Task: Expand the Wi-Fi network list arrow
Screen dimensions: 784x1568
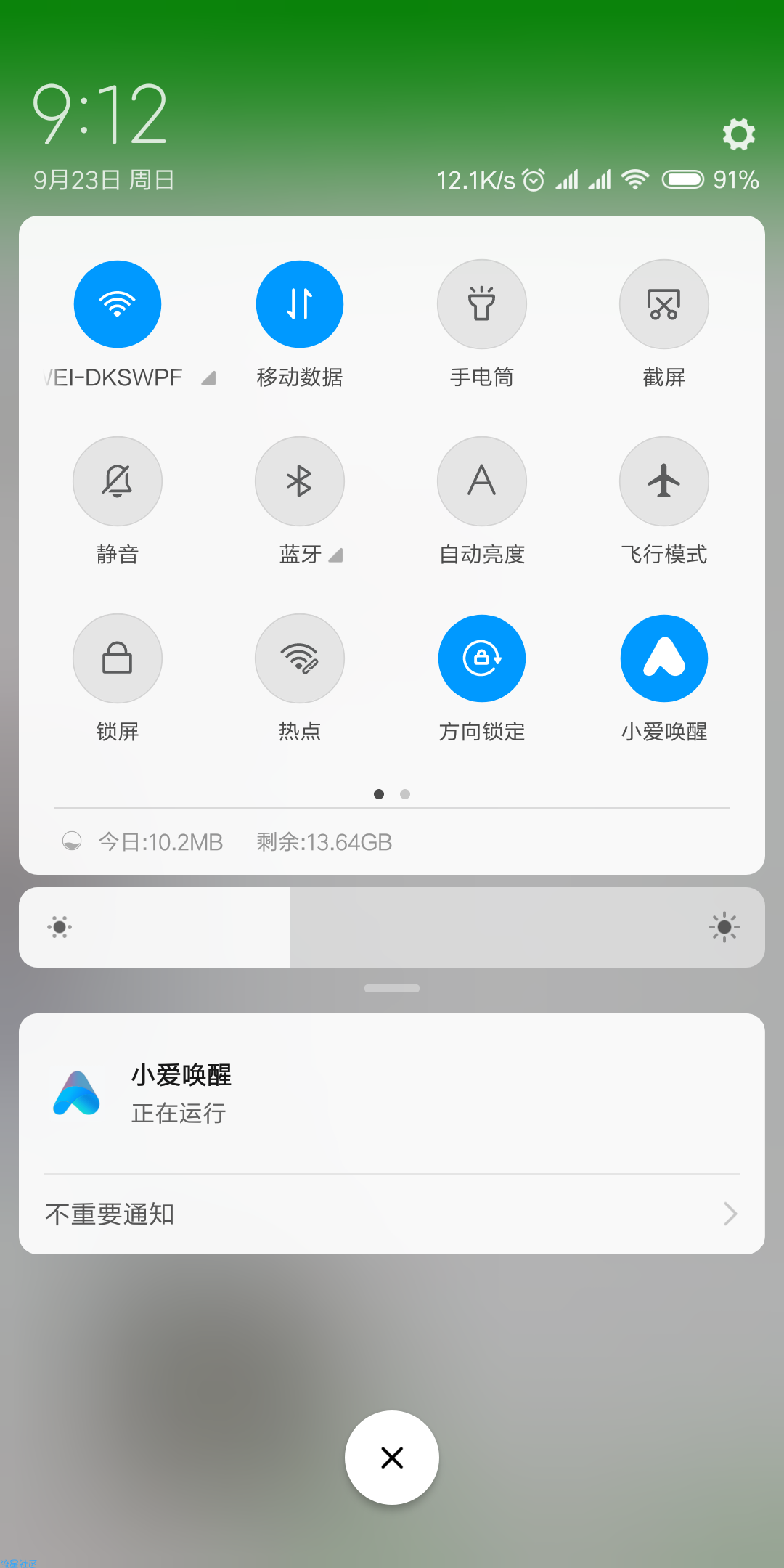Action: coord(208,378)
